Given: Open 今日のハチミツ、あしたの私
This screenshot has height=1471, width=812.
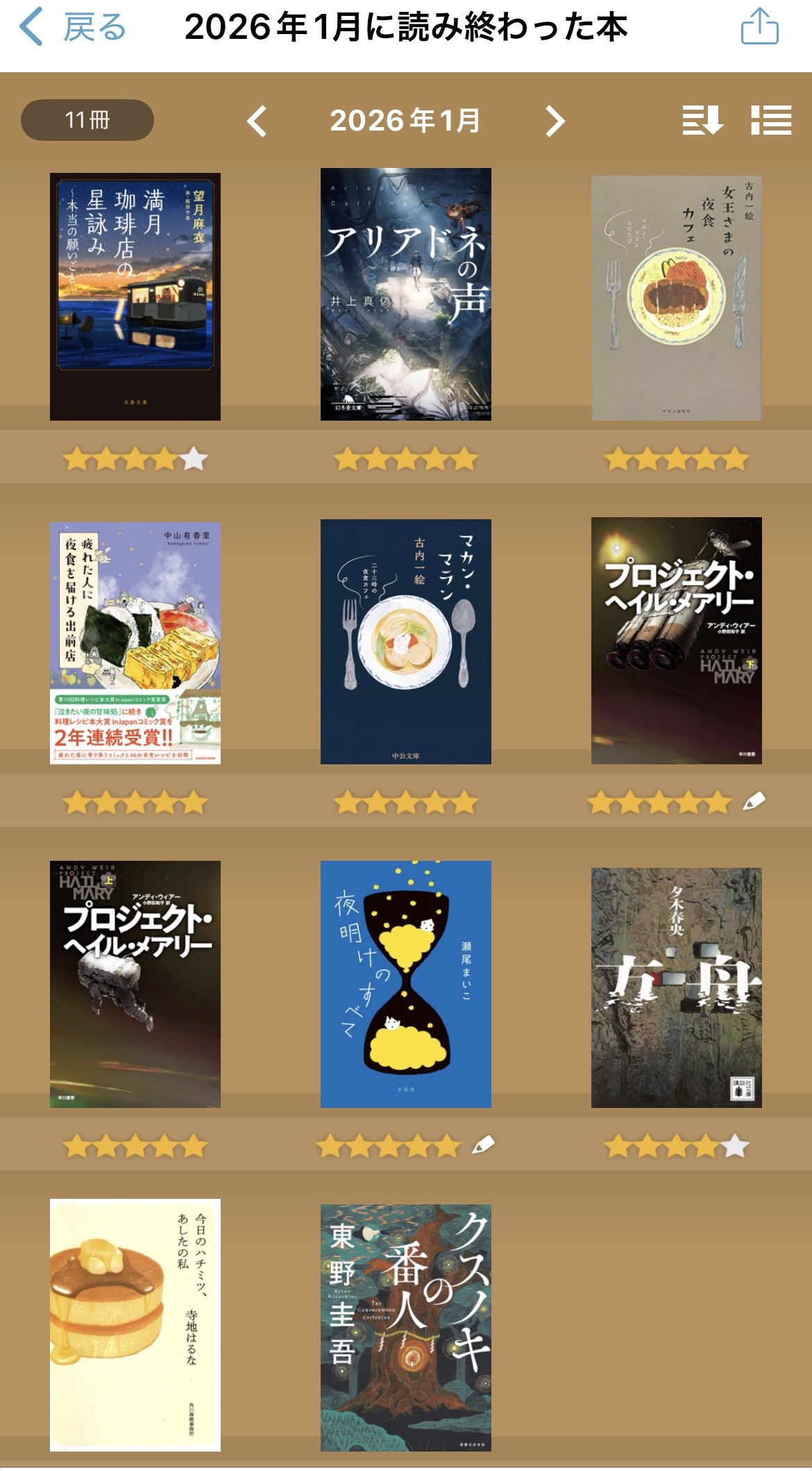Looking at the screenshot, I should pyautogui.click(x=135, y=1325).
